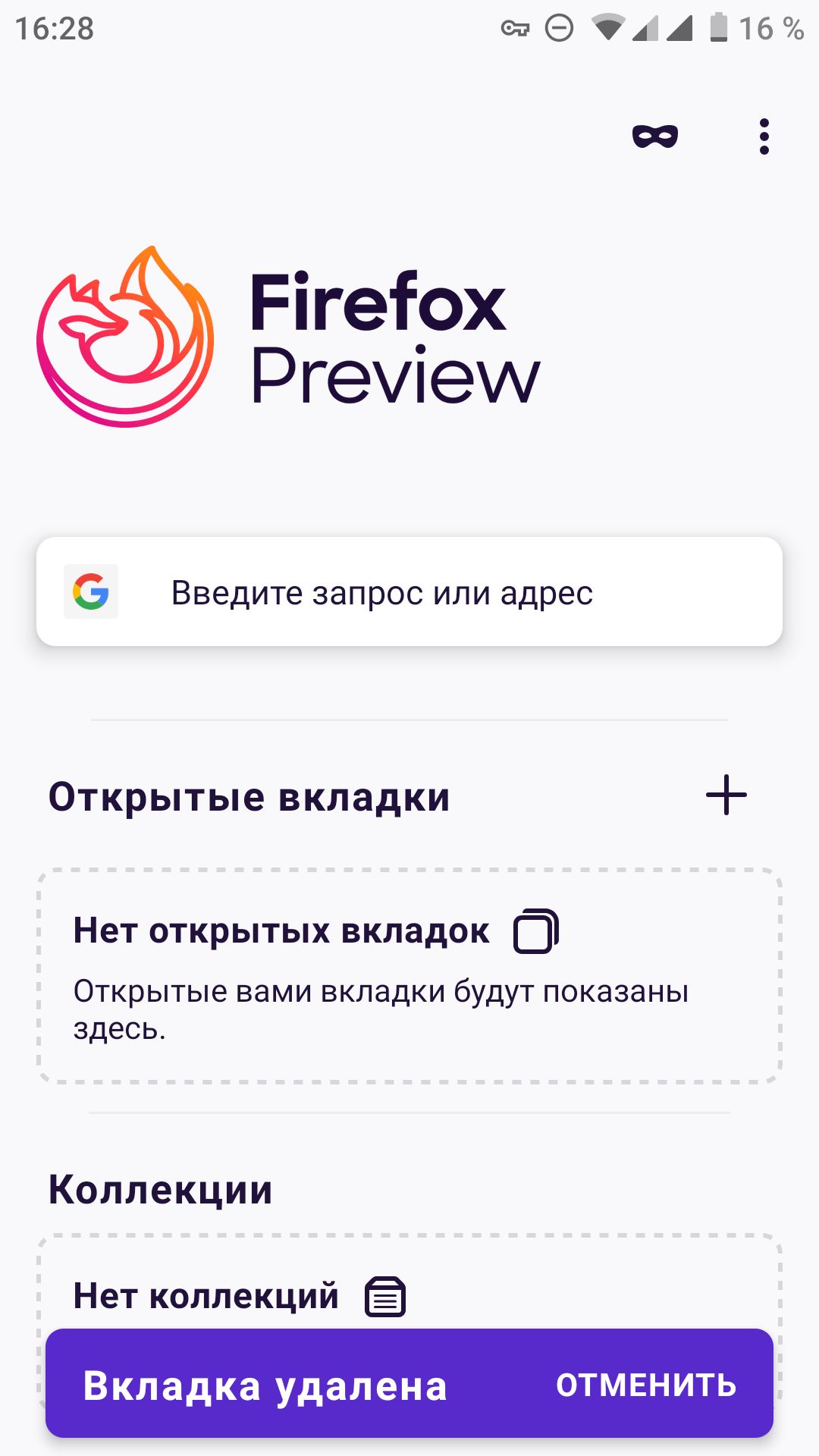Undo tab deletion via ОТМЕНИТЬ
819x1456 pixels.
click(646, 1385)
